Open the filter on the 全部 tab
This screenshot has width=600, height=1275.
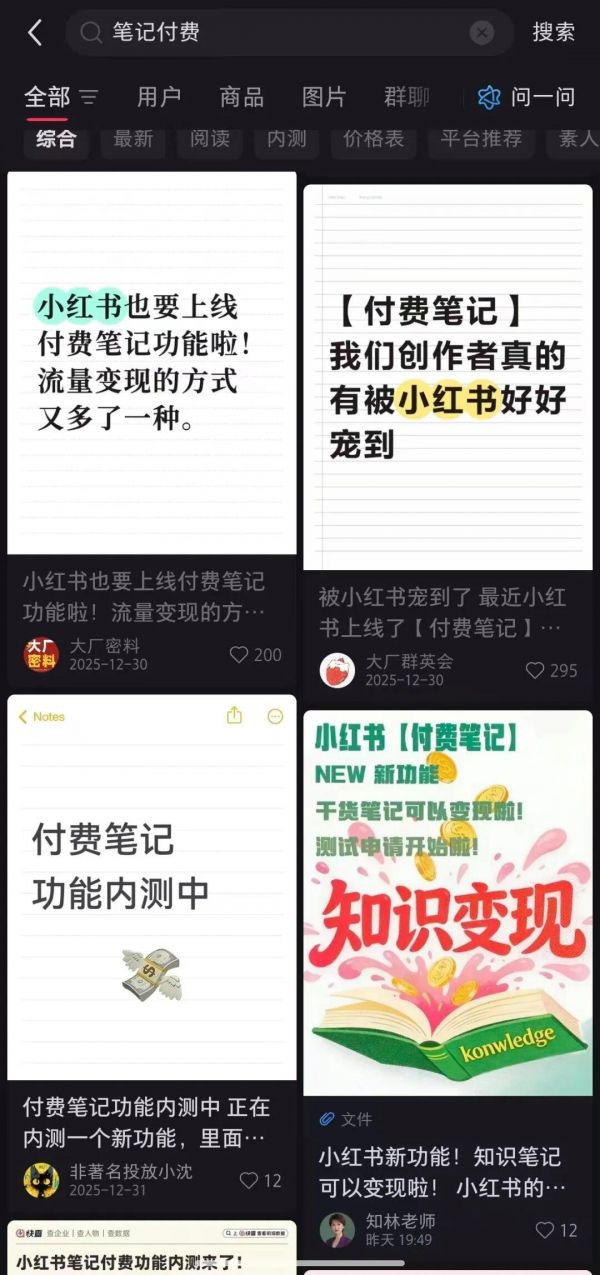coord(89,97)
